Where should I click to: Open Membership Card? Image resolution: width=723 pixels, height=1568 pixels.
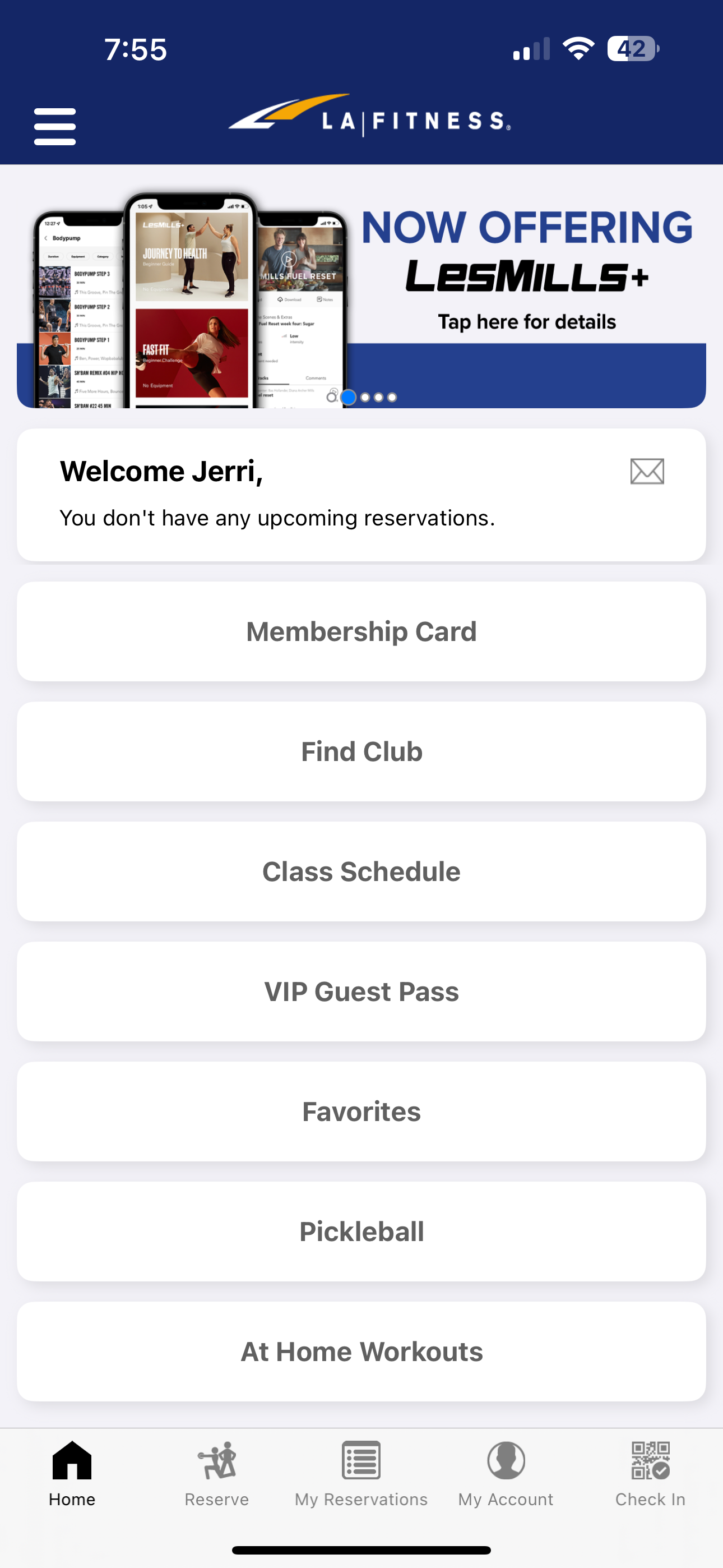(x=361, y=631)
